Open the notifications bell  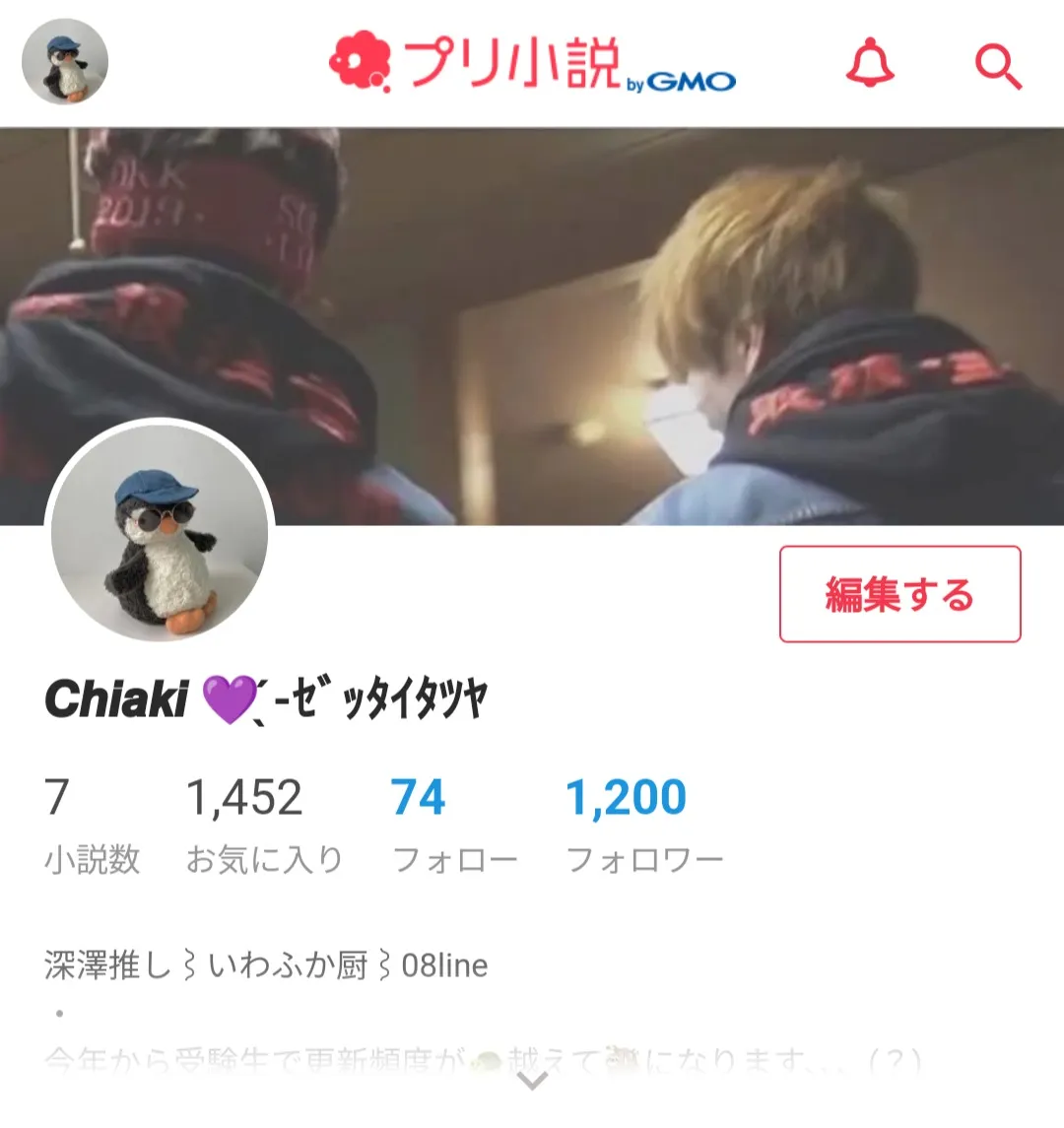[870, 64]
